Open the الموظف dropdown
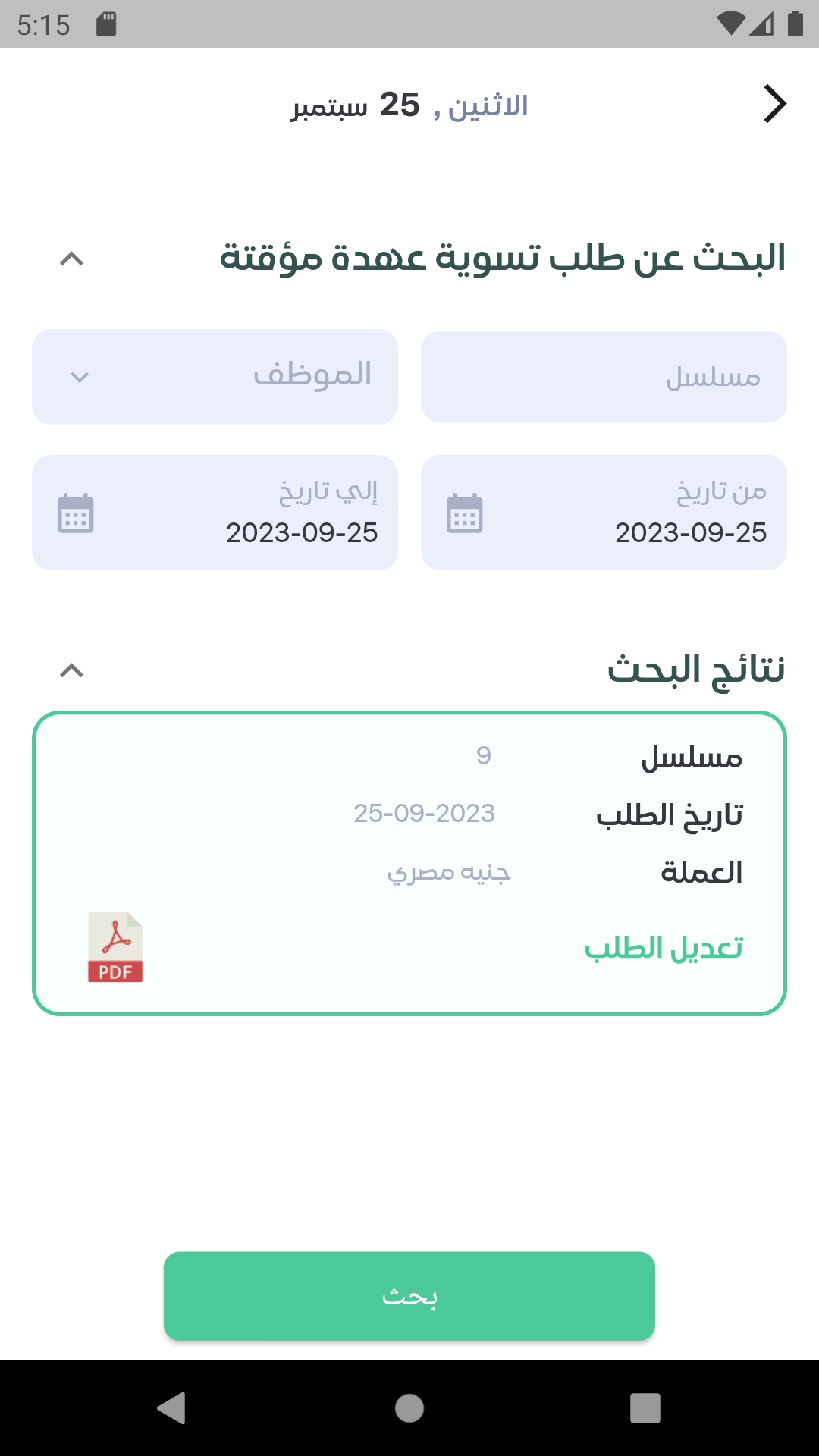The width and height of the screenshot is (819, 1456). tap(215, 377)
